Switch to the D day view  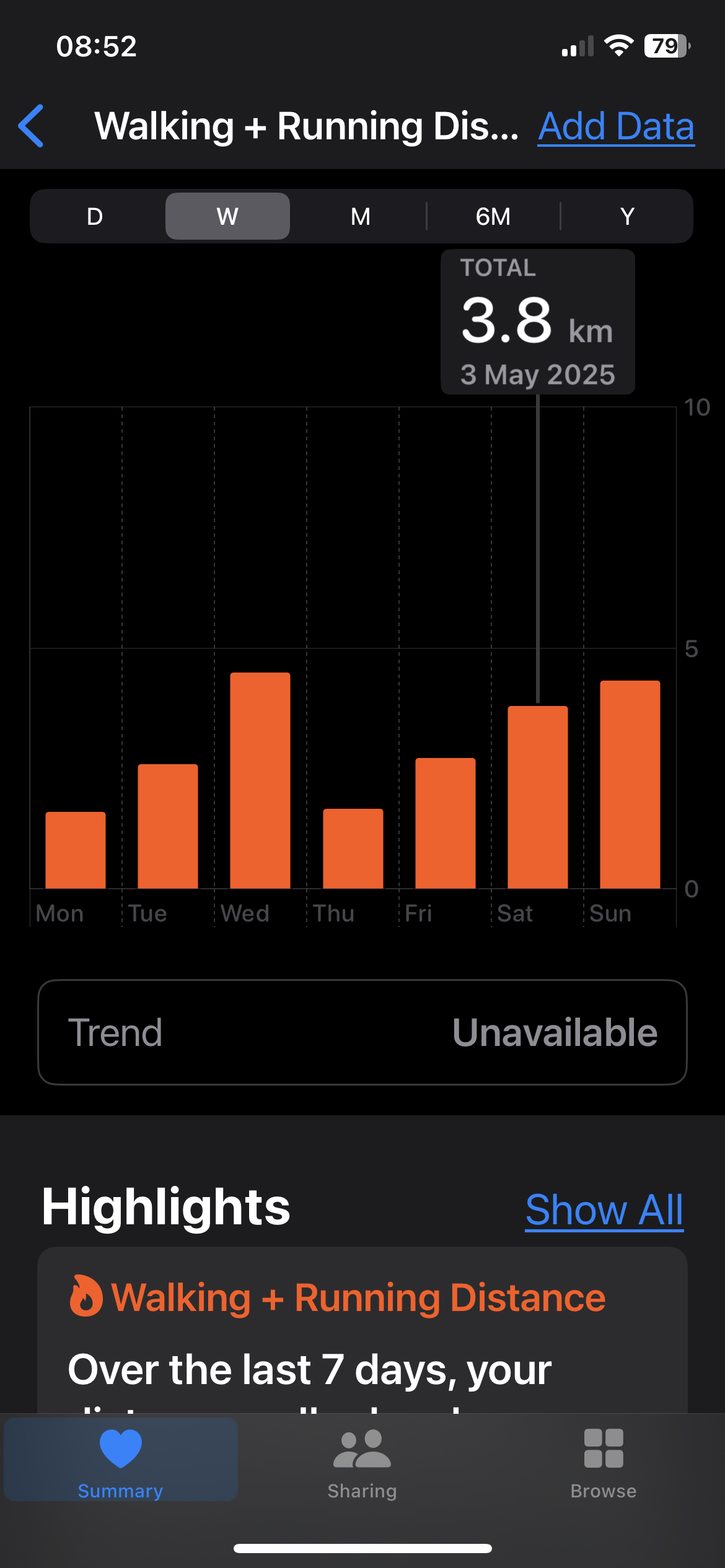coord(95,217)
